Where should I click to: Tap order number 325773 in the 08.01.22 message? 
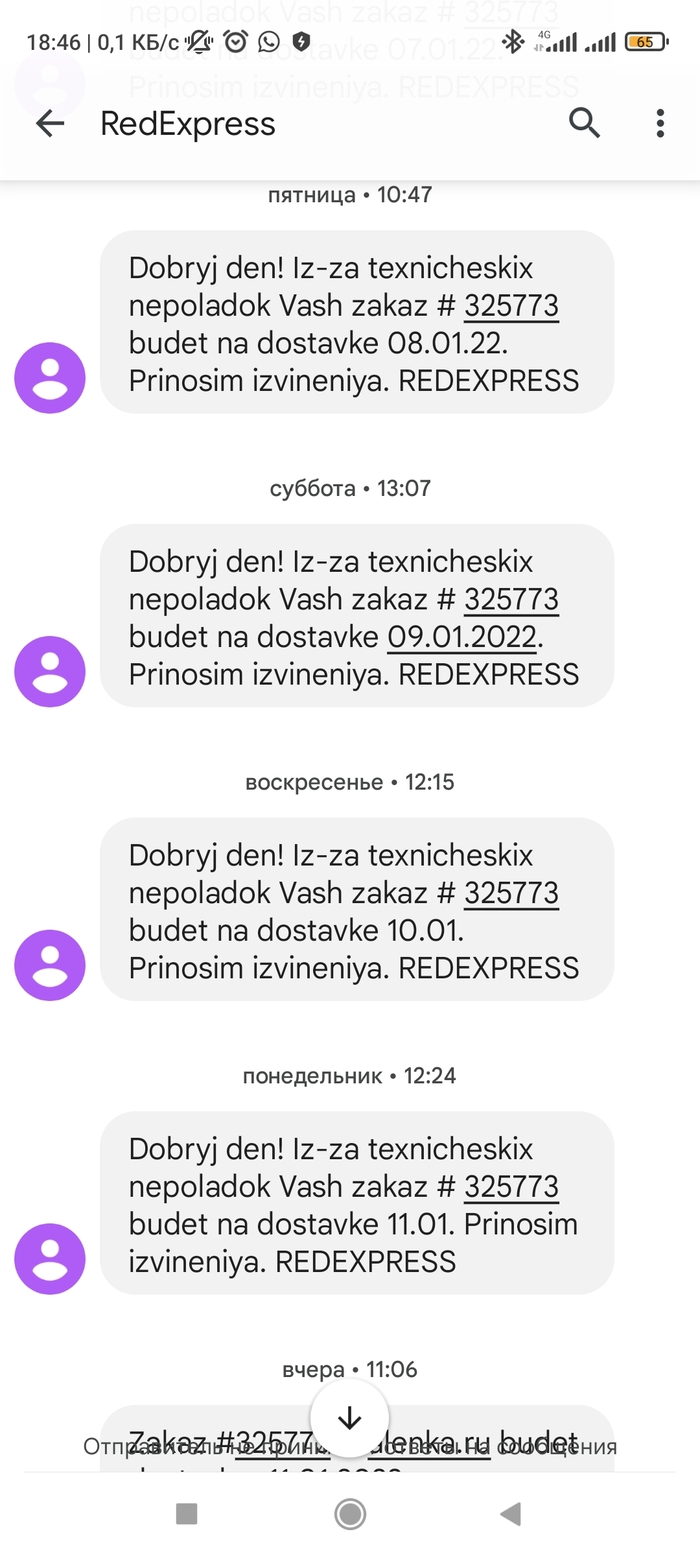click(x=511, y=306)
